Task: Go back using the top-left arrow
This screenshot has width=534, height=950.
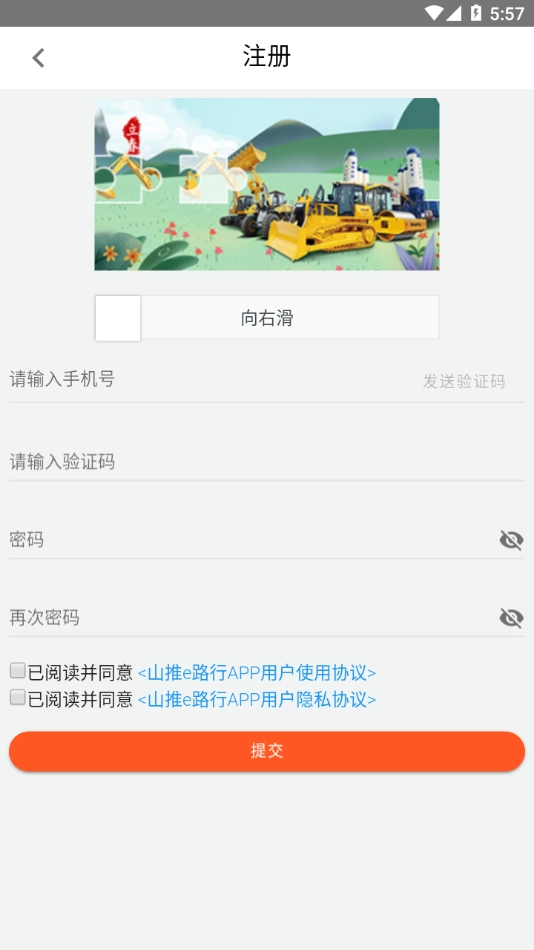Action: point(38,58)
